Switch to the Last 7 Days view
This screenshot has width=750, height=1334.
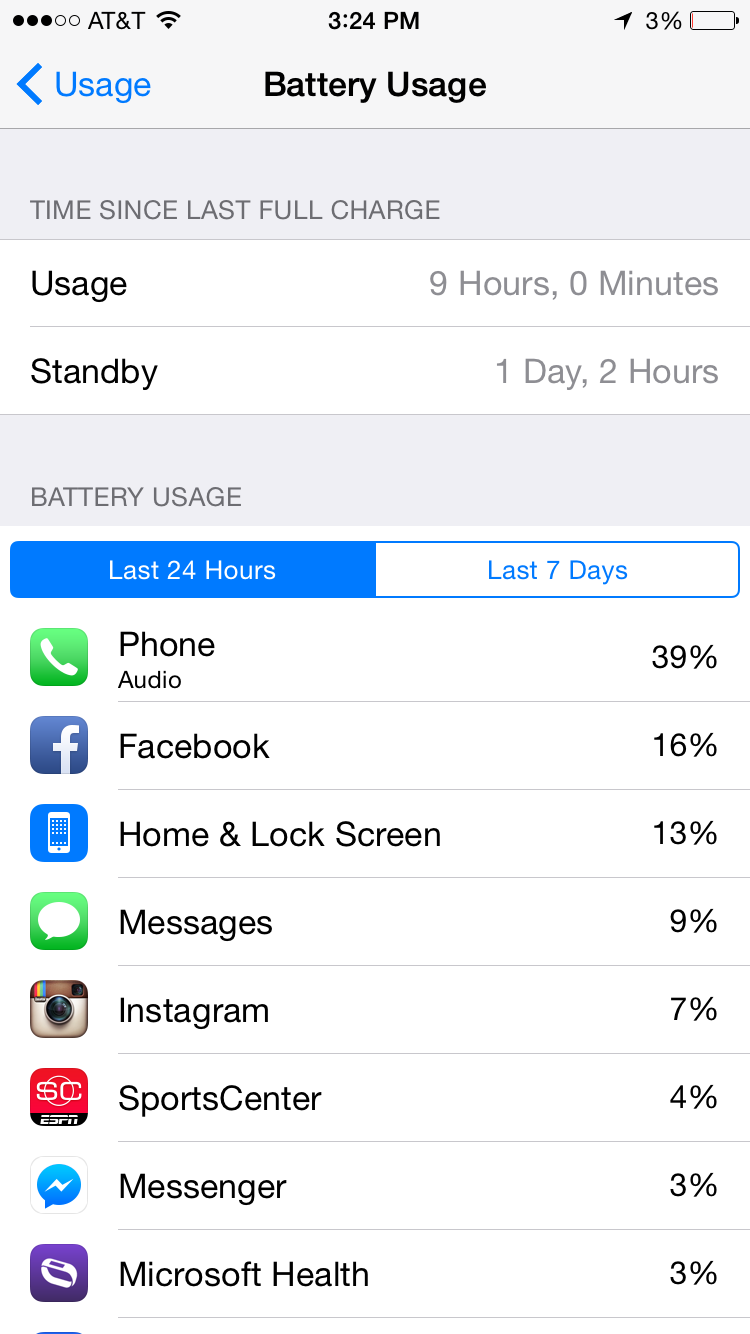(x=557, y=570)
